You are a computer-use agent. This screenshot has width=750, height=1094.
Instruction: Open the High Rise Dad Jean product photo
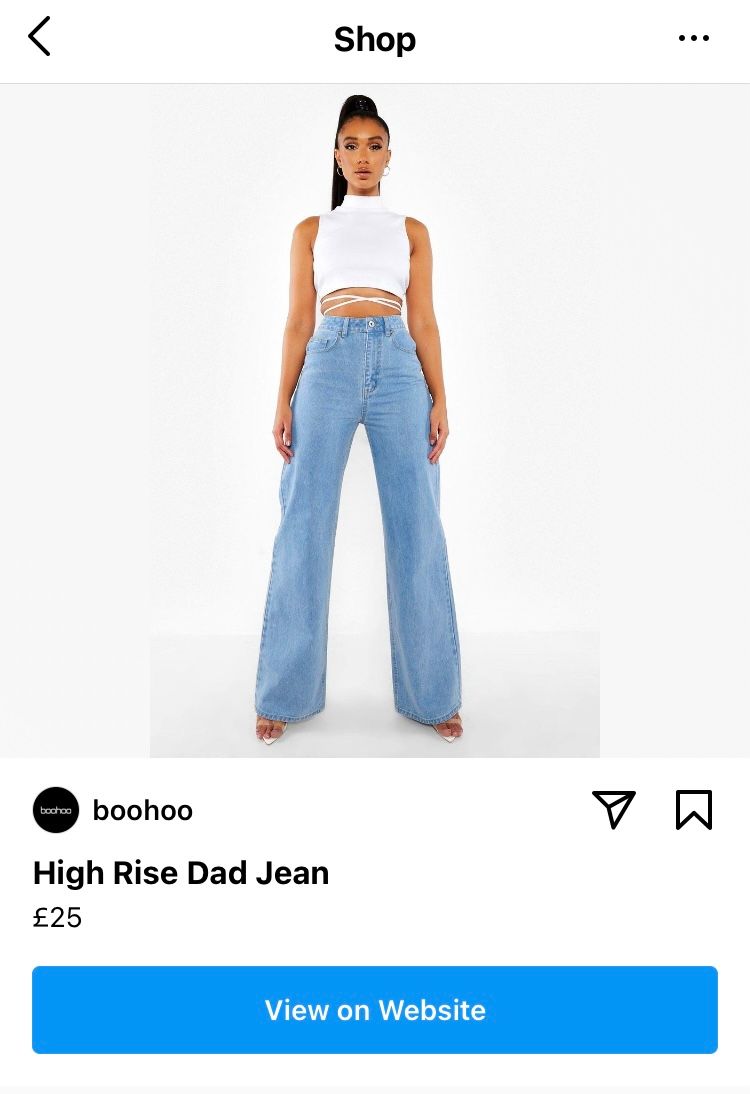pos(375,420)
